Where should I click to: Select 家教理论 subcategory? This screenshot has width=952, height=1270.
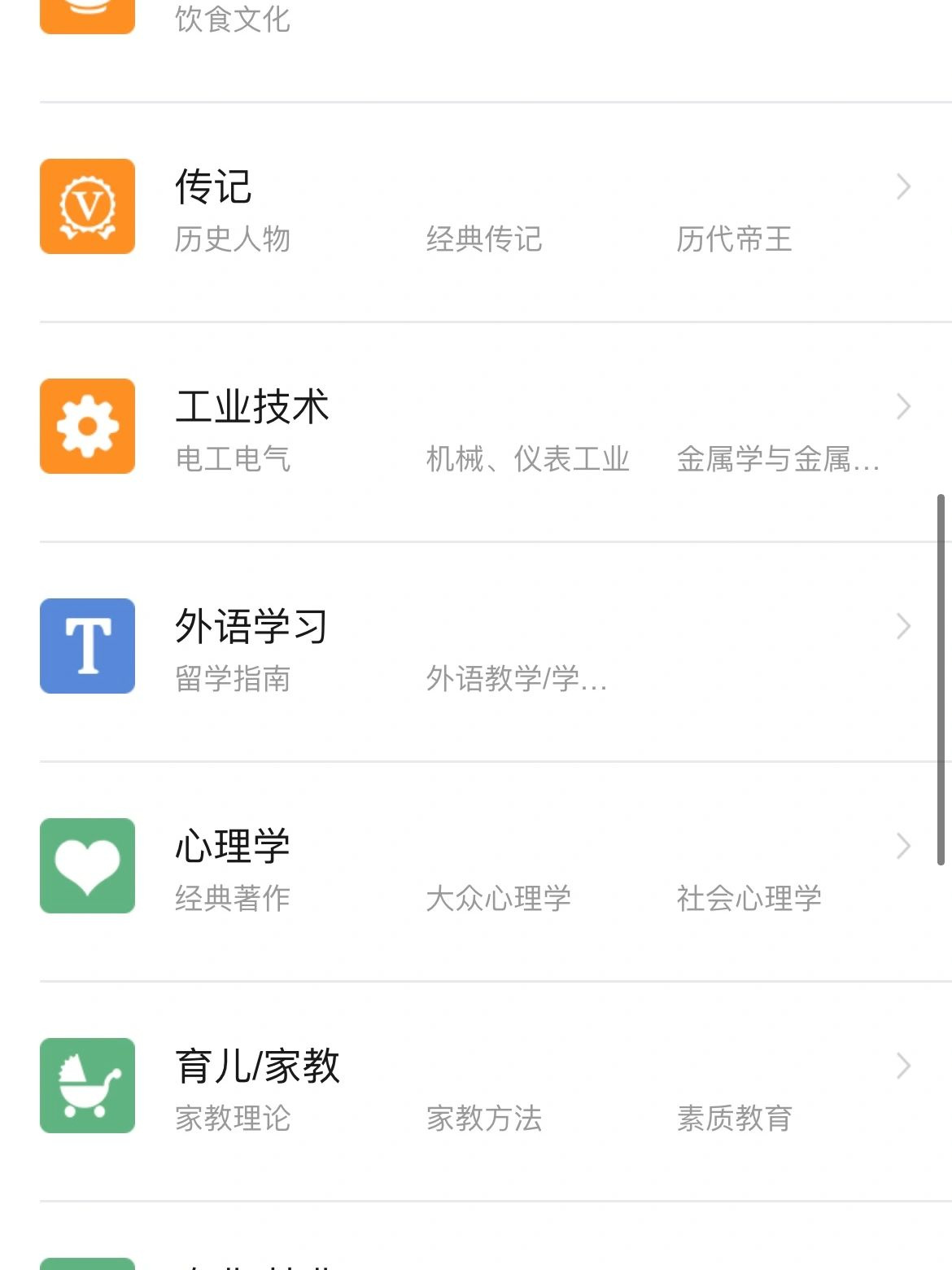point(233,1119)
